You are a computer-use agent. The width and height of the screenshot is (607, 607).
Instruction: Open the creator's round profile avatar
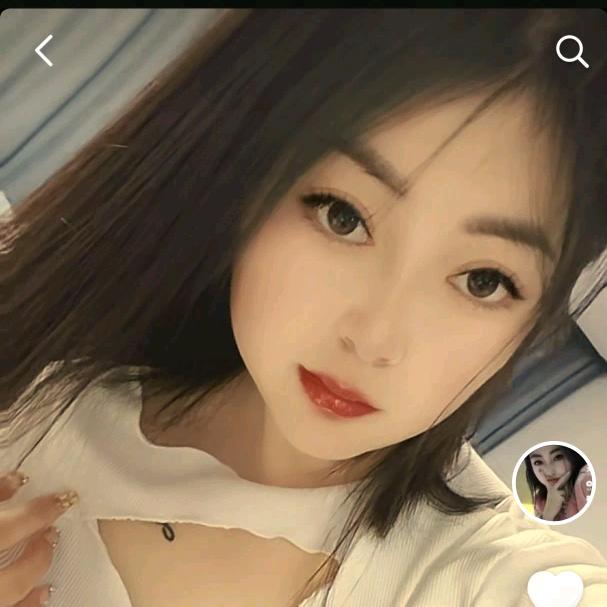554,482
